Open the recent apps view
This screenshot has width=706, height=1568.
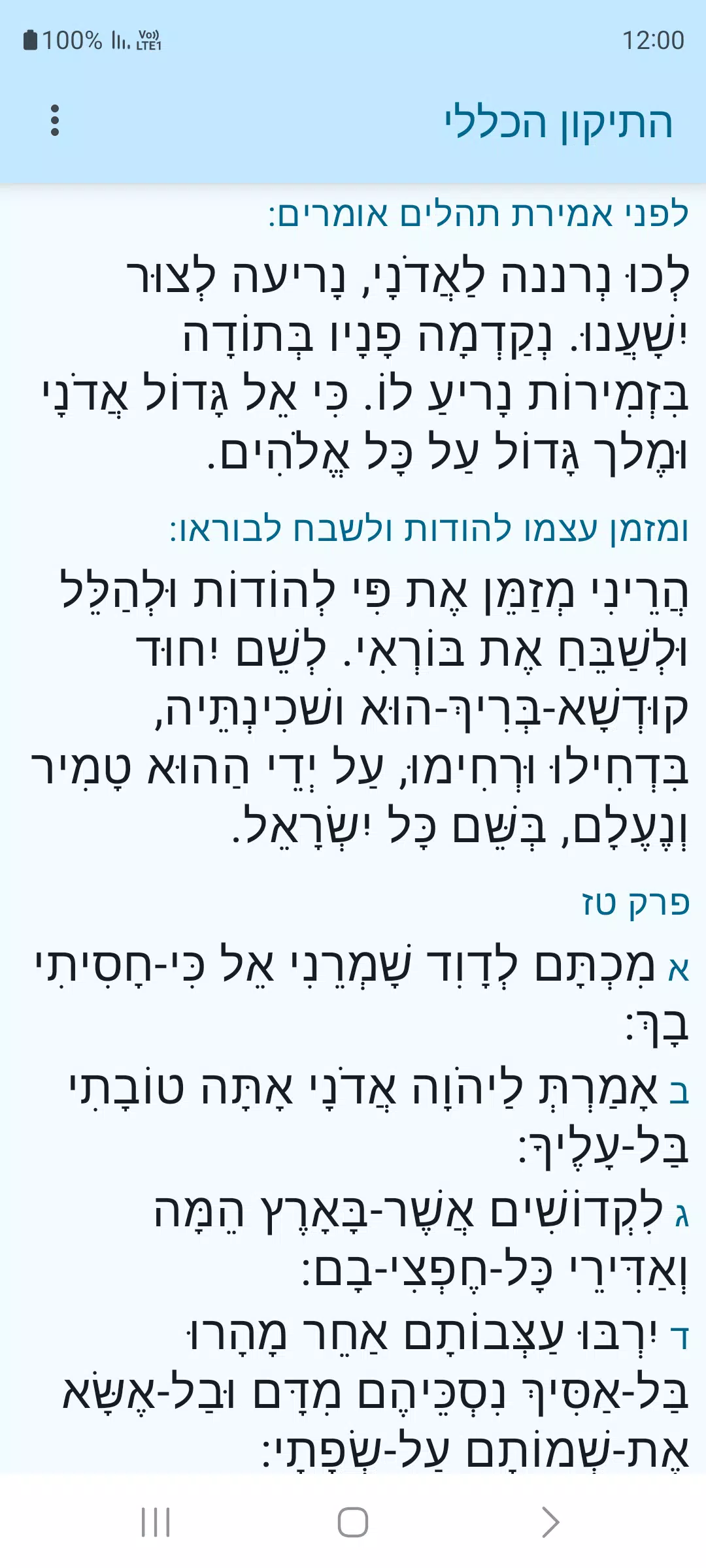point(156,1522)
